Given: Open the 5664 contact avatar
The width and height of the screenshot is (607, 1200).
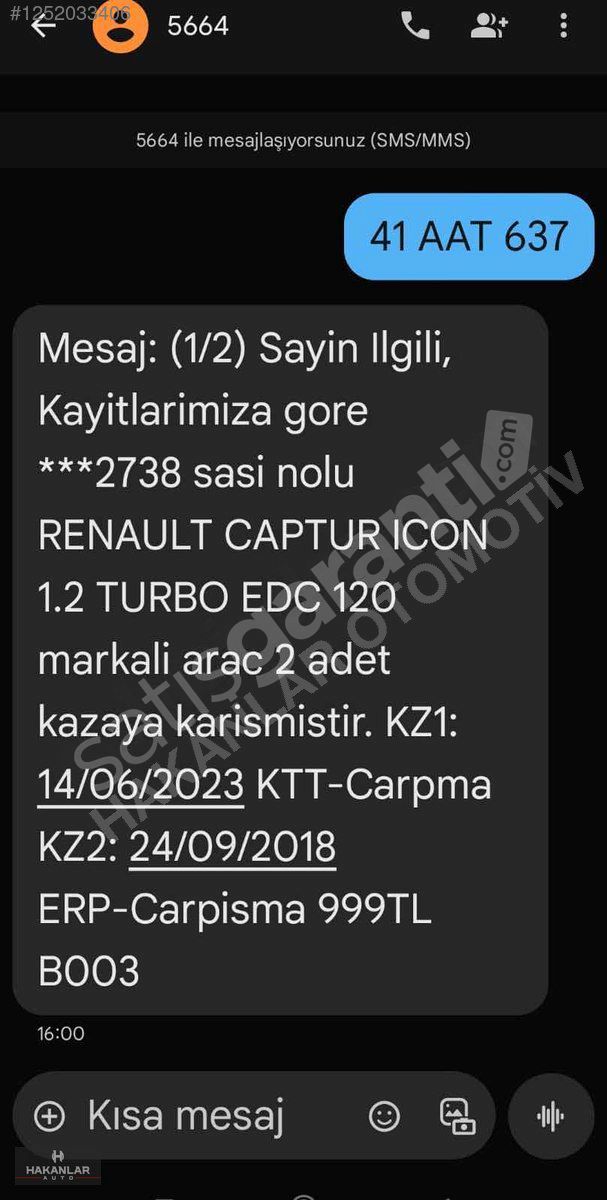Looking at the screenshot, I should tap(121, 25).
